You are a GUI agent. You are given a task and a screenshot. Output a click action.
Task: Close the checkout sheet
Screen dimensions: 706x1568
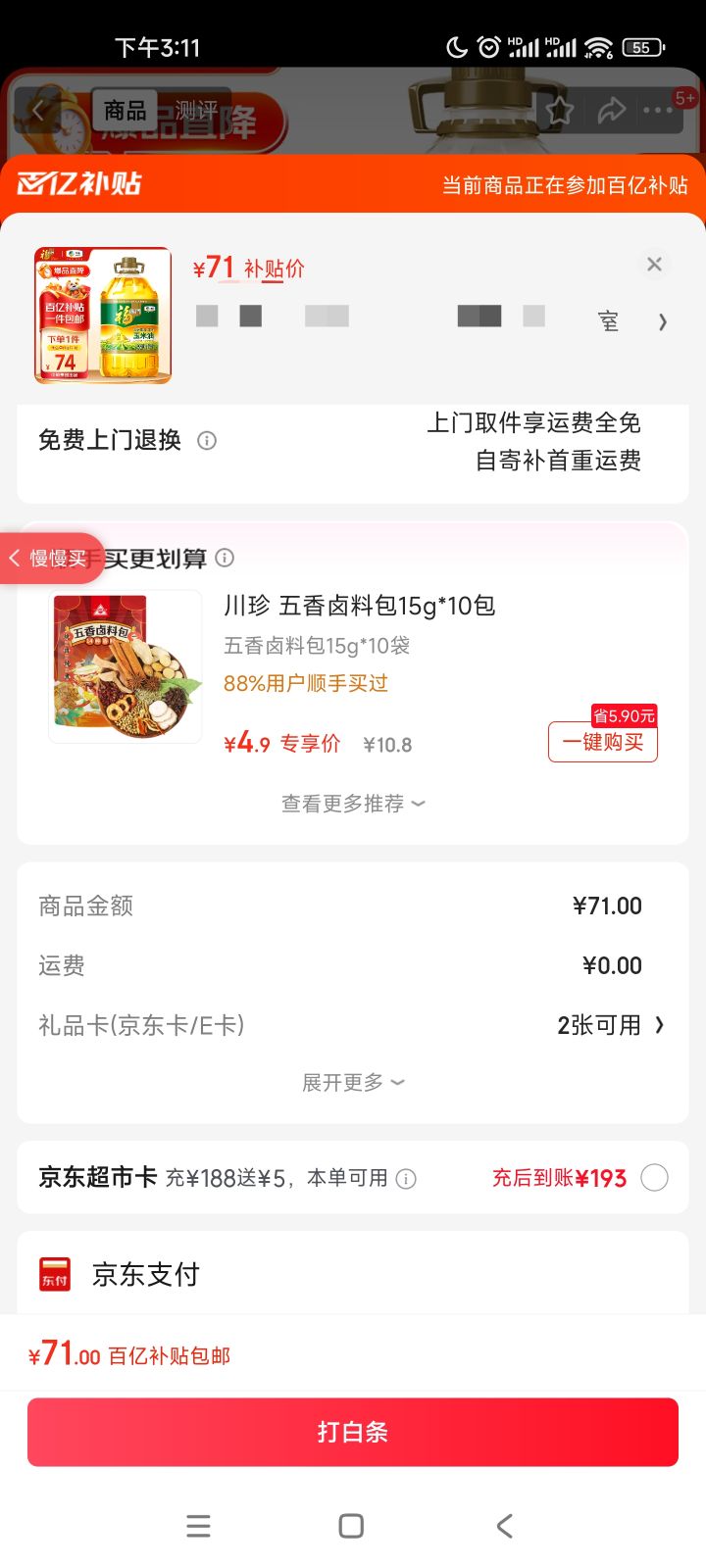coord(654,265)
